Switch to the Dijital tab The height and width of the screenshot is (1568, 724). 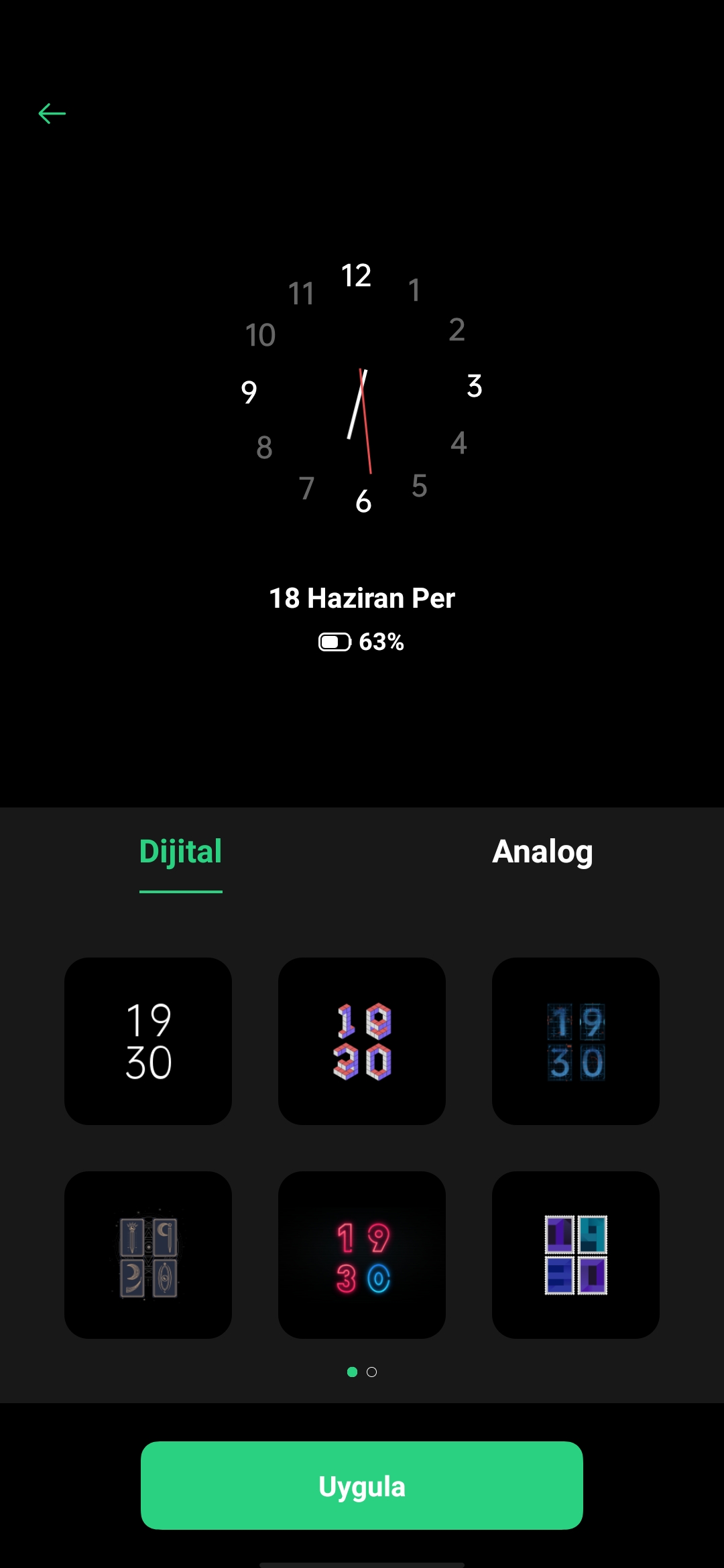(x=180, y=852)
